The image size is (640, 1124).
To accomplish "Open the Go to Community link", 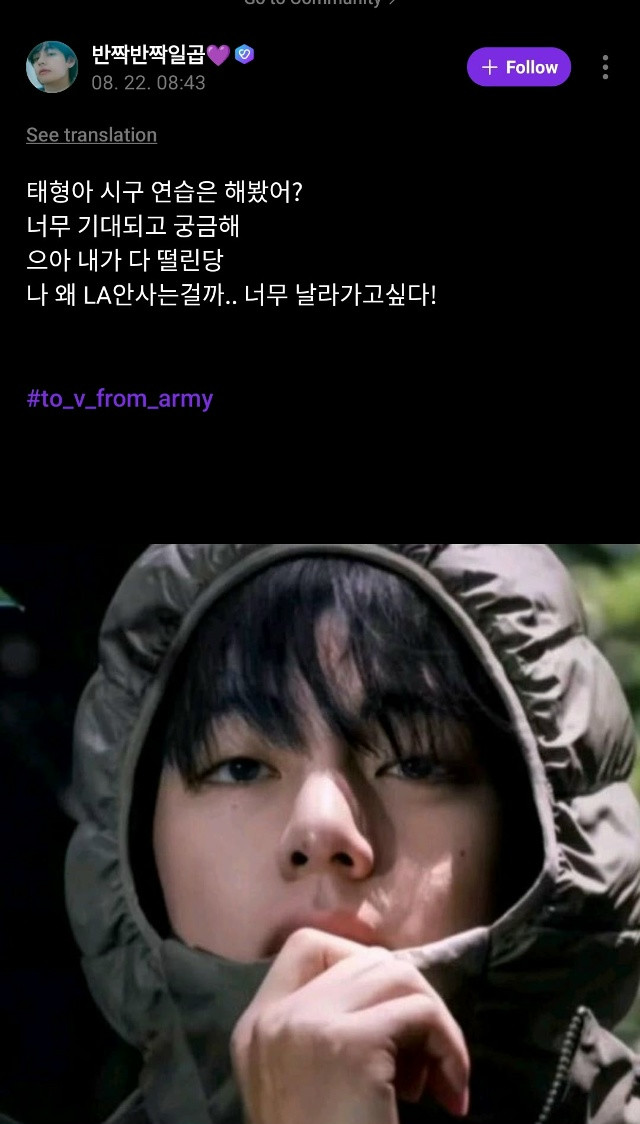I will [320, 3].
